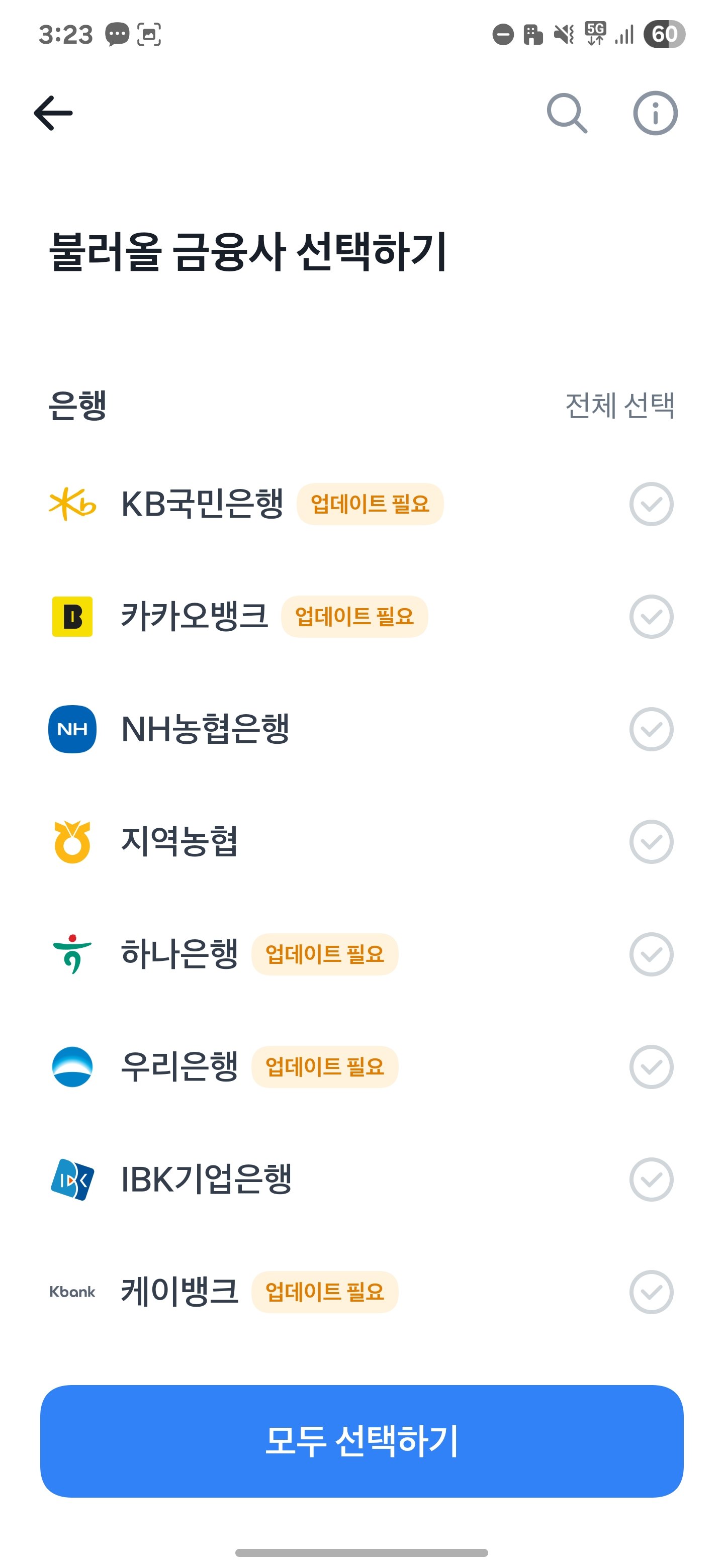Select NH농협은행 via its checkmark circle

click(x=651, y=730)
